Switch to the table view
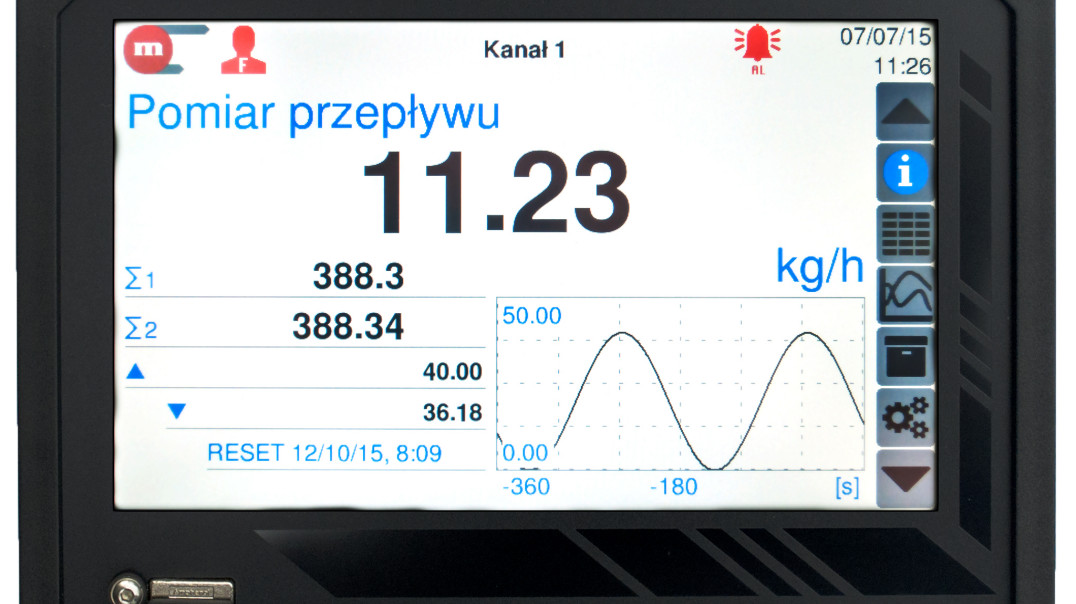The image size is (1076, 604). point(905,235)
